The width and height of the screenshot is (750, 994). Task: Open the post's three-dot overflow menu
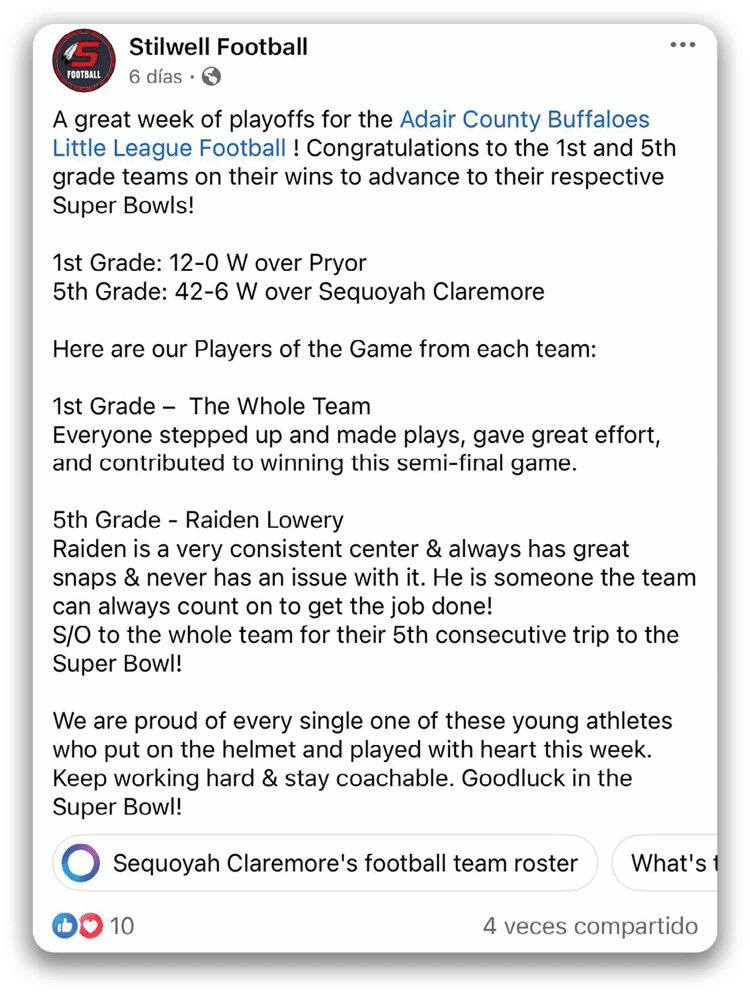[683, 46]
